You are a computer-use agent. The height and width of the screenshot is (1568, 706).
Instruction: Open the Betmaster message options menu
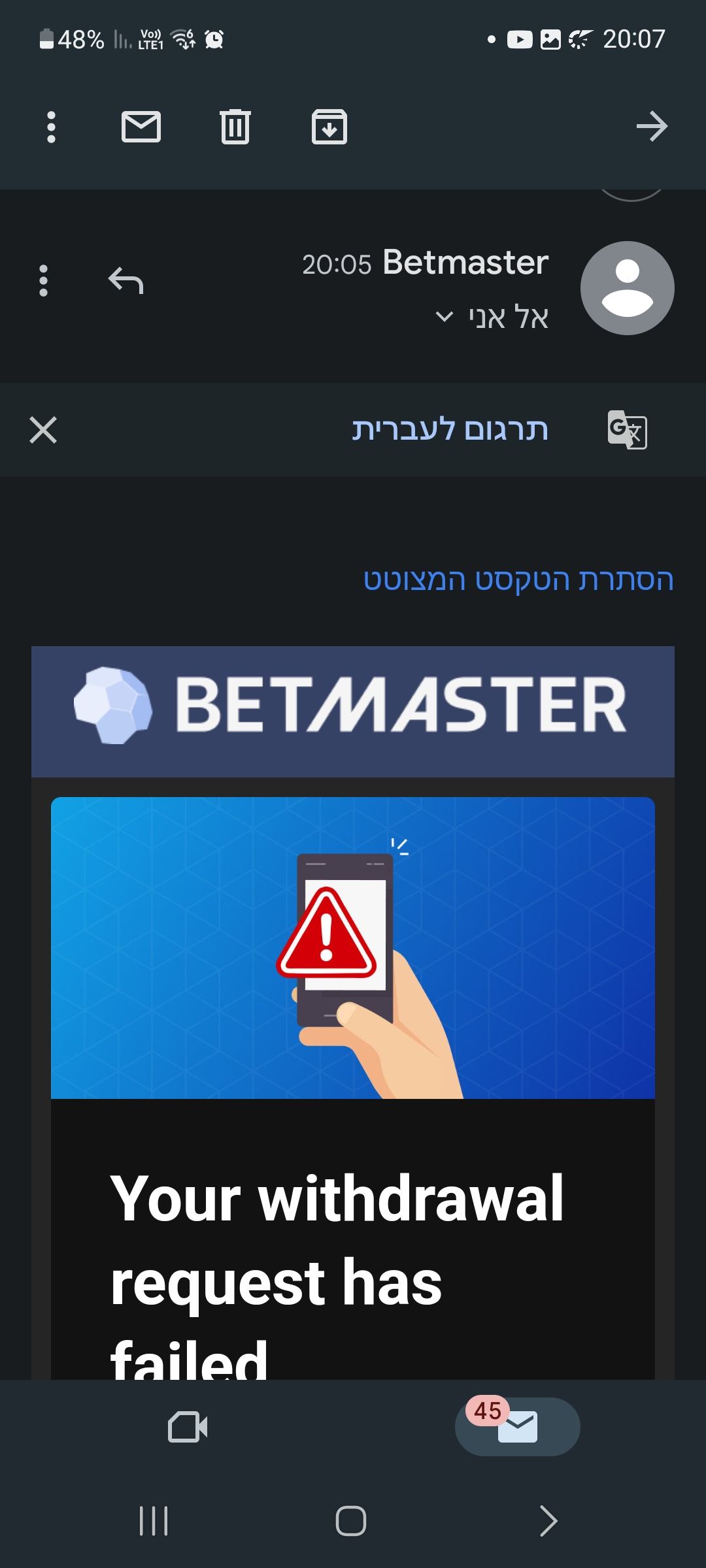pyautogui.click(x=44, y=281)
